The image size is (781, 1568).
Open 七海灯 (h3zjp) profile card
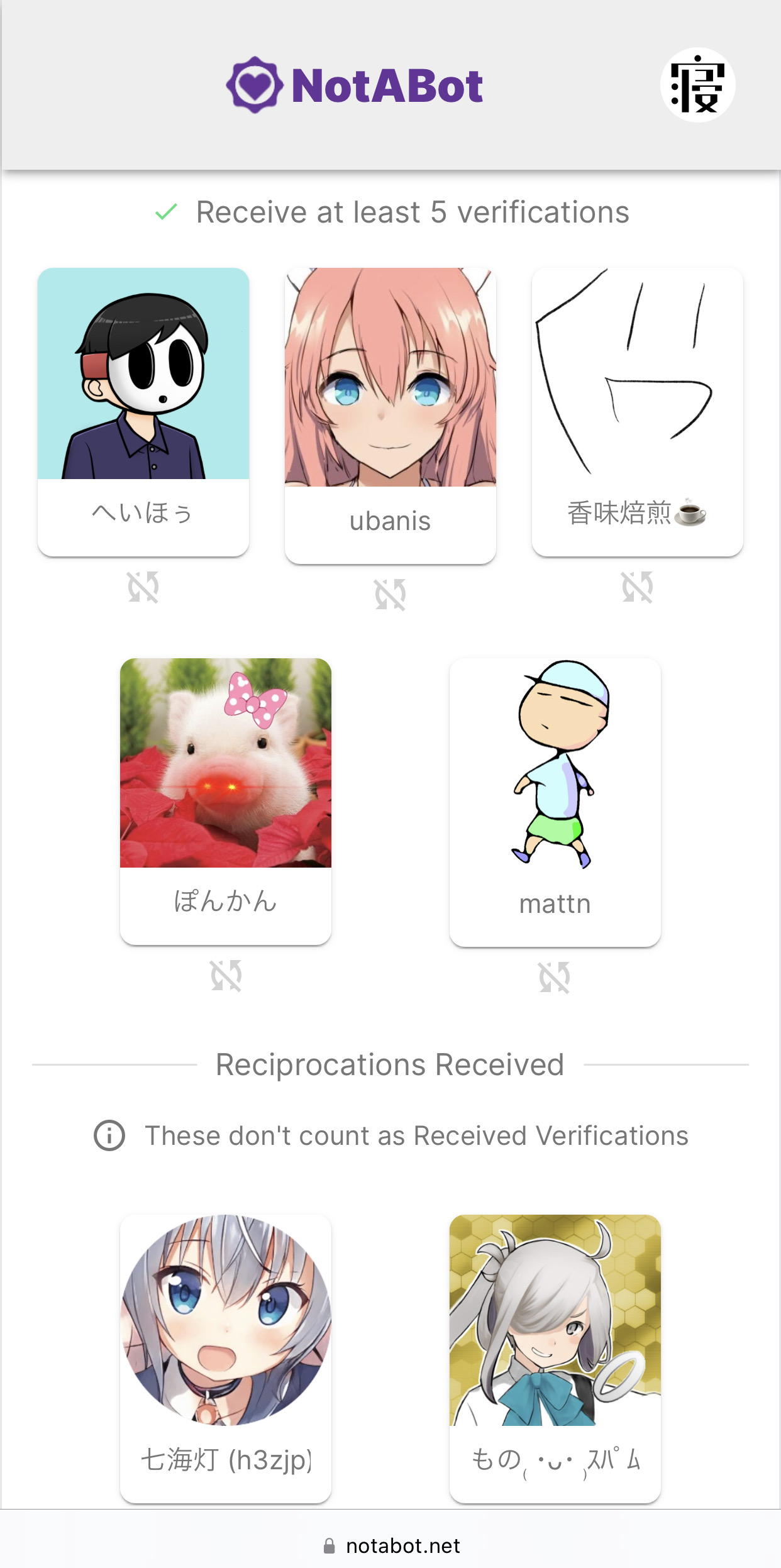(226, 1358)
